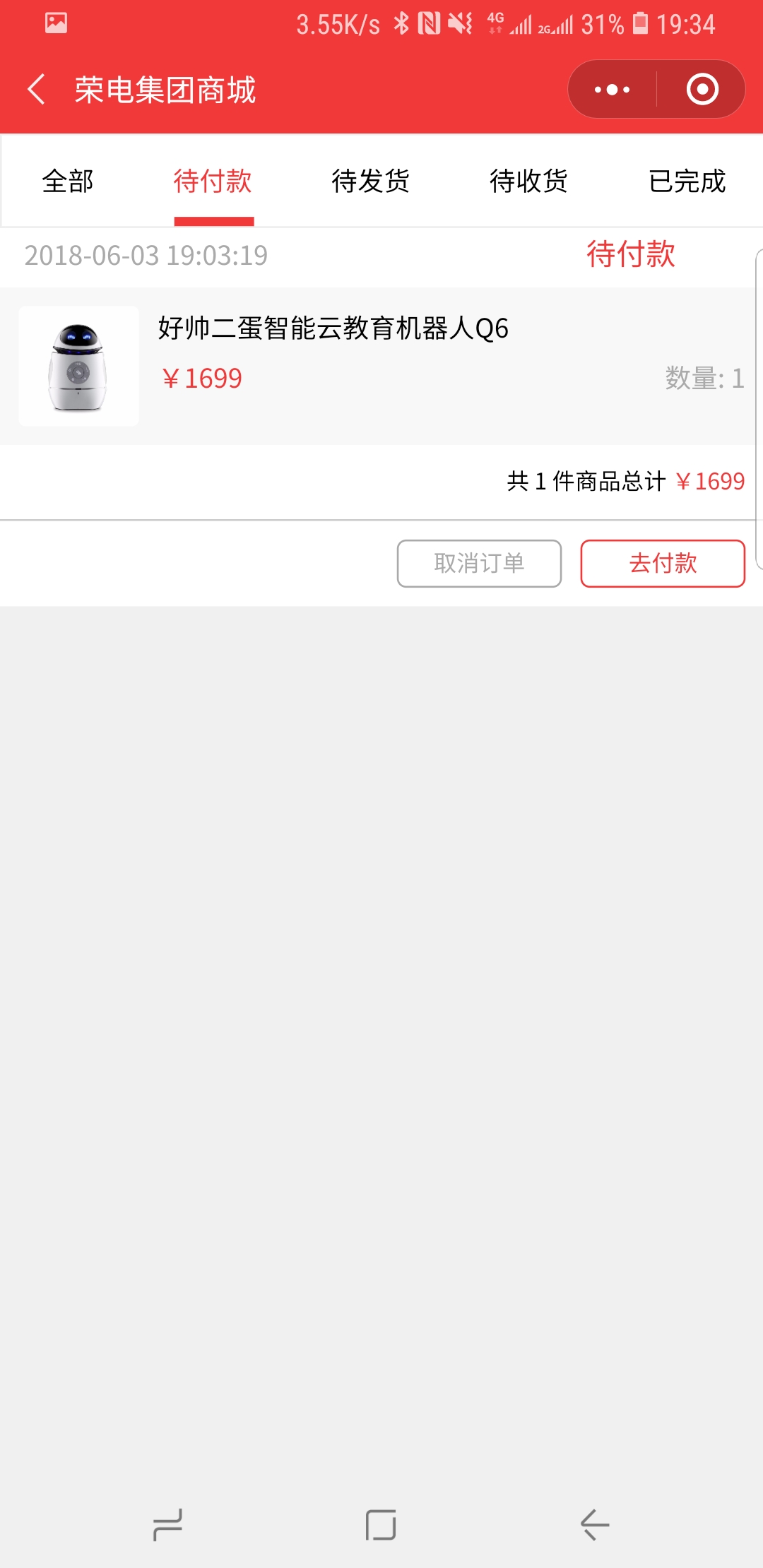Screen dimensions: 763x1568
Task: Tap the system home button
Action: (x=381, y=1525)
